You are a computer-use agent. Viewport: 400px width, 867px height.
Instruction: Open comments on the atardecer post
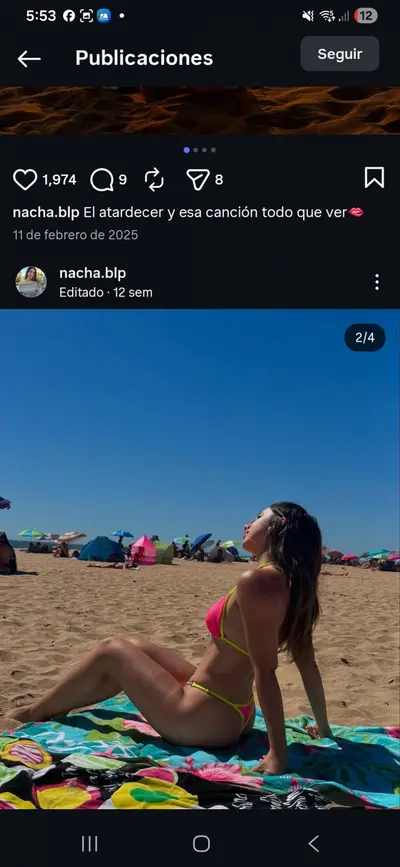pos(102,180)
